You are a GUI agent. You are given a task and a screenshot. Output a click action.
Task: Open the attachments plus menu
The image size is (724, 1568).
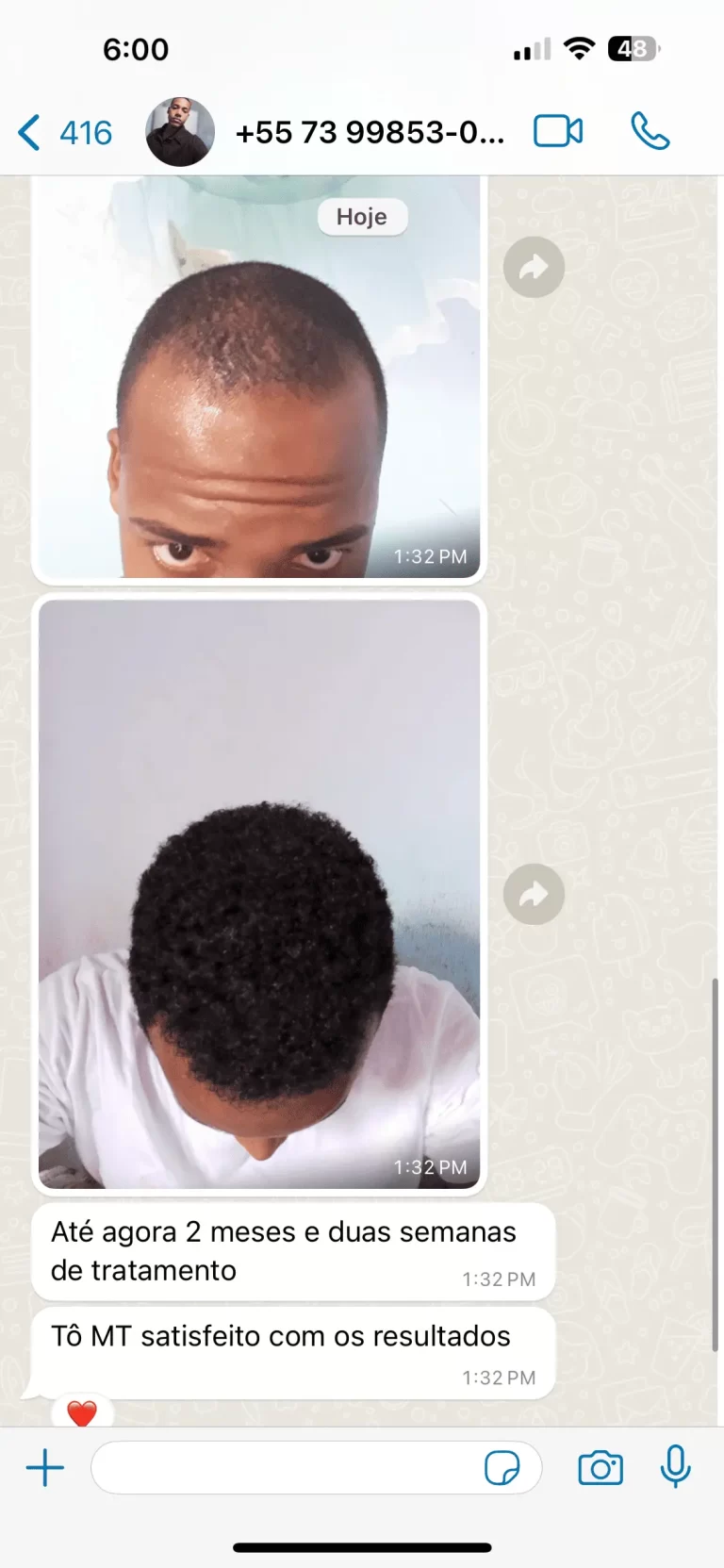click(x=44, y=1468)
